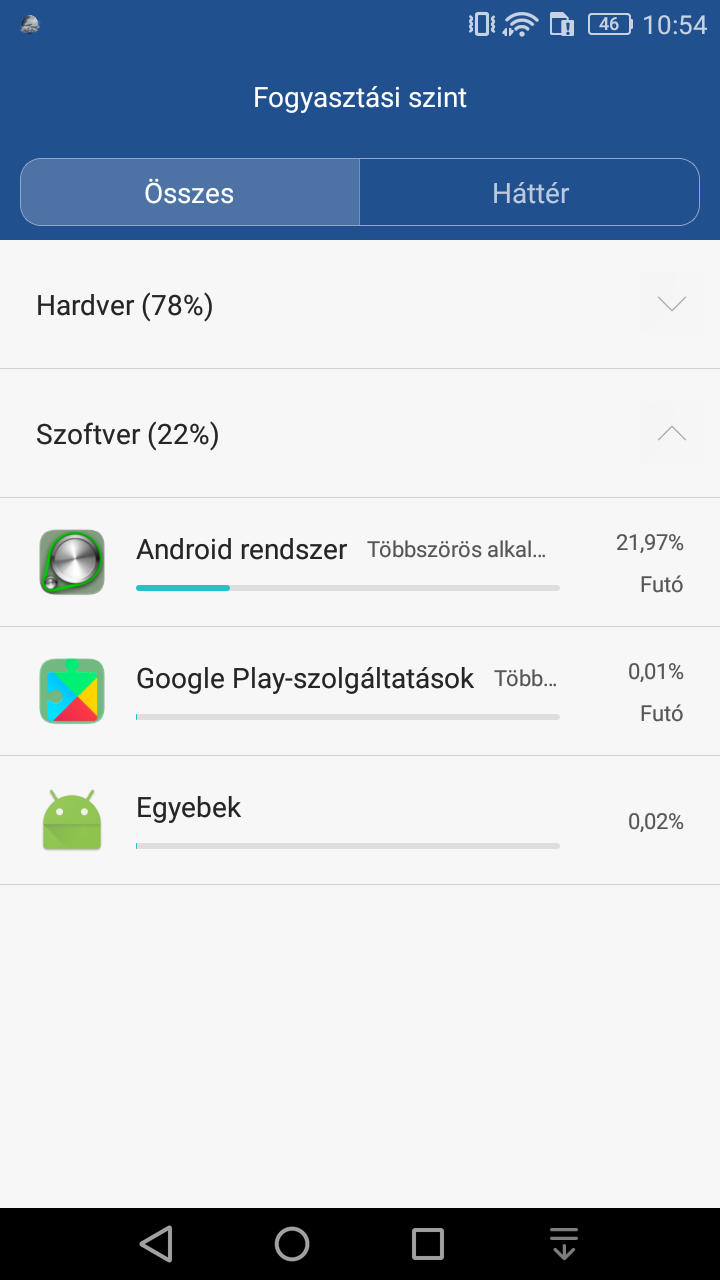Hide the navigation bar with down-arrow icon
The width and height of the screenshot is (720, 1280).
pos(564,1244)
